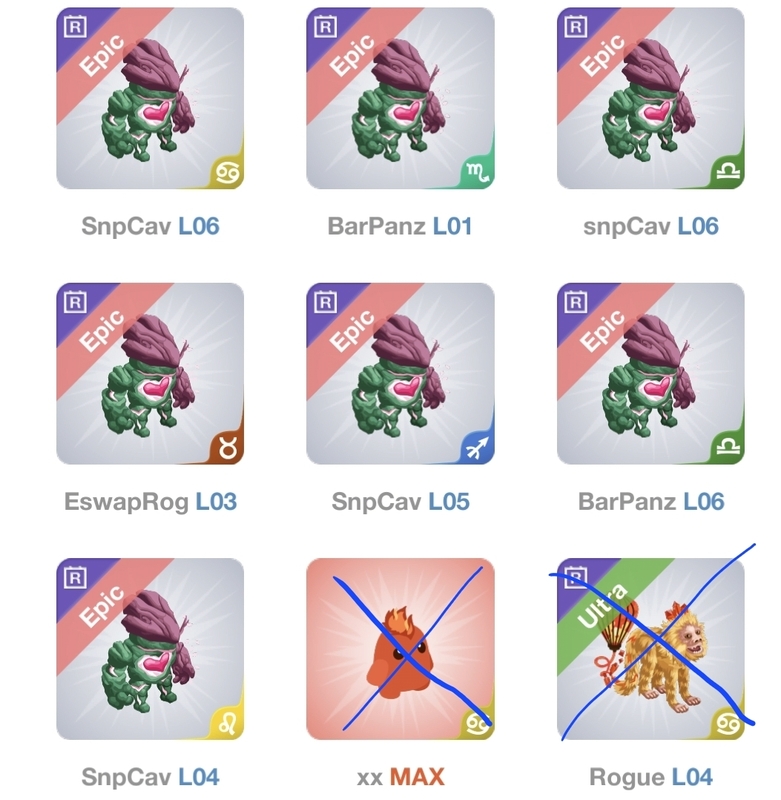Open the xx MAX monster card
The width and height of the screenshot is (781, 800).
pos(400,648)
